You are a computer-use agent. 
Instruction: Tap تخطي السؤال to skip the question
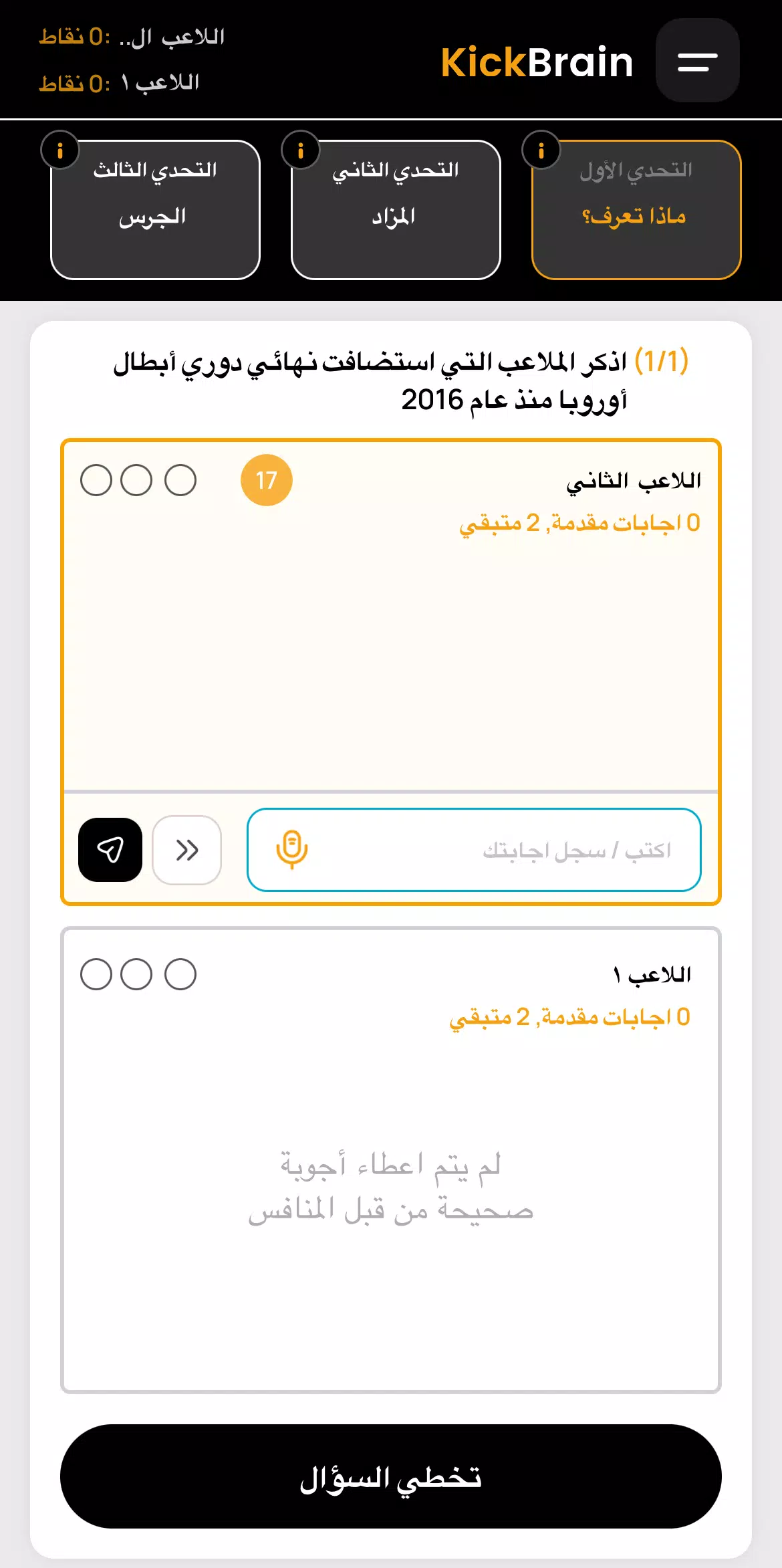(391, 1476)
